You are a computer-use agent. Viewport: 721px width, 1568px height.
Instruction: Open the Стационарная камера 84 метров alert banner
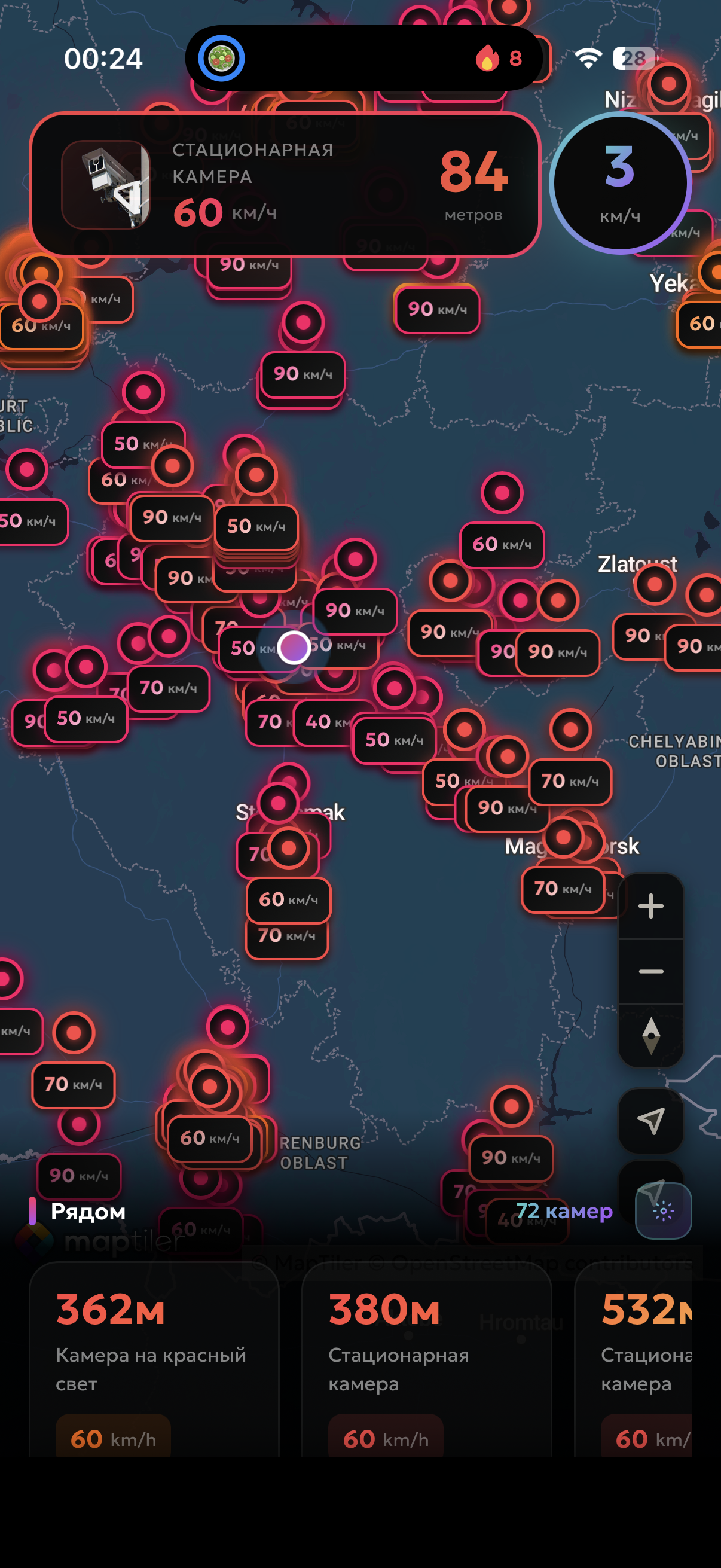pyautogui.click(x=284, y=184)
